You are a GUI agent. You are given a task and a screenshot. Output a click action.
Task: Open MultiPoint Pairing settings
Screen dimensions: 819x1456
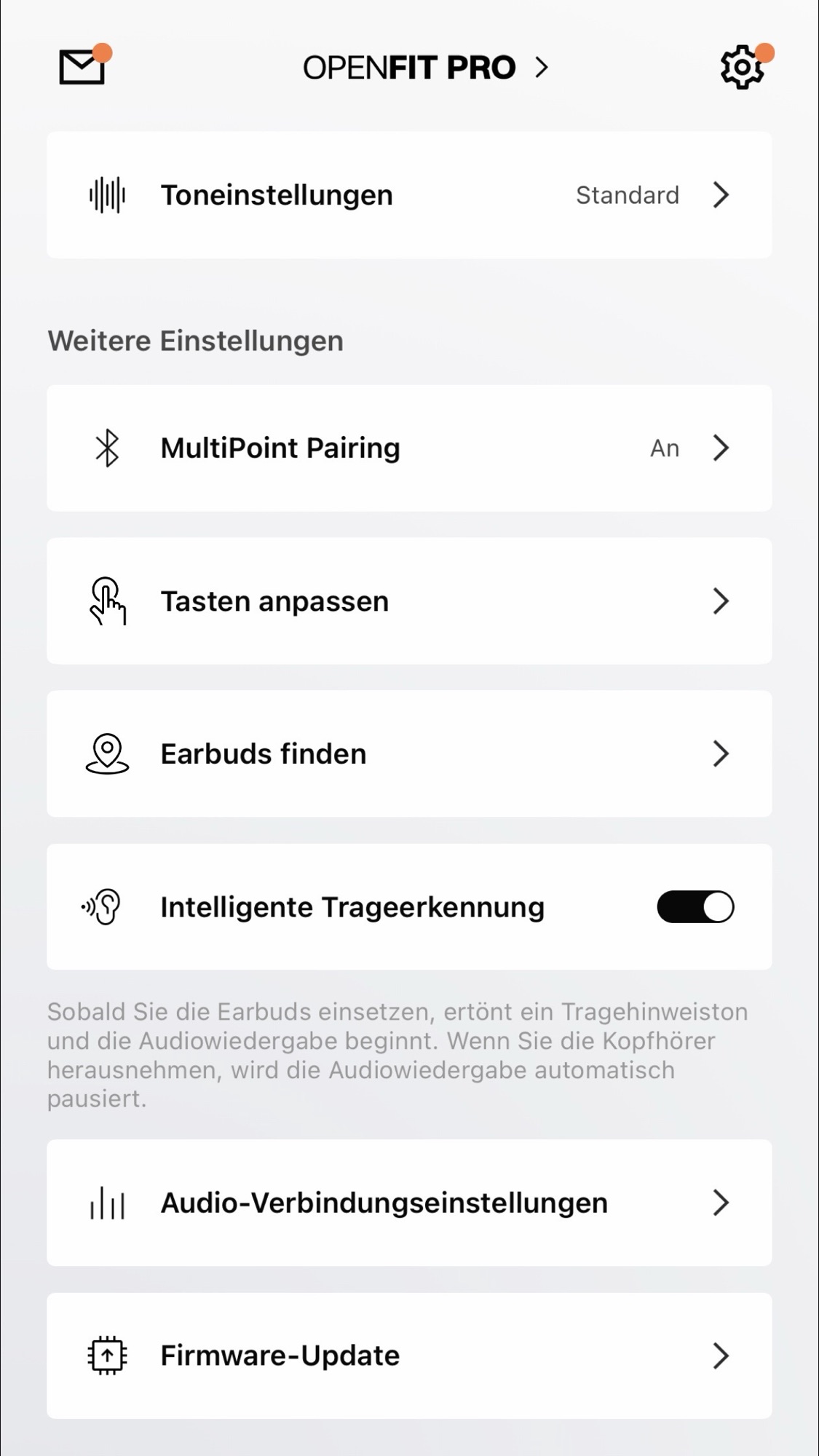pos(409,448)
